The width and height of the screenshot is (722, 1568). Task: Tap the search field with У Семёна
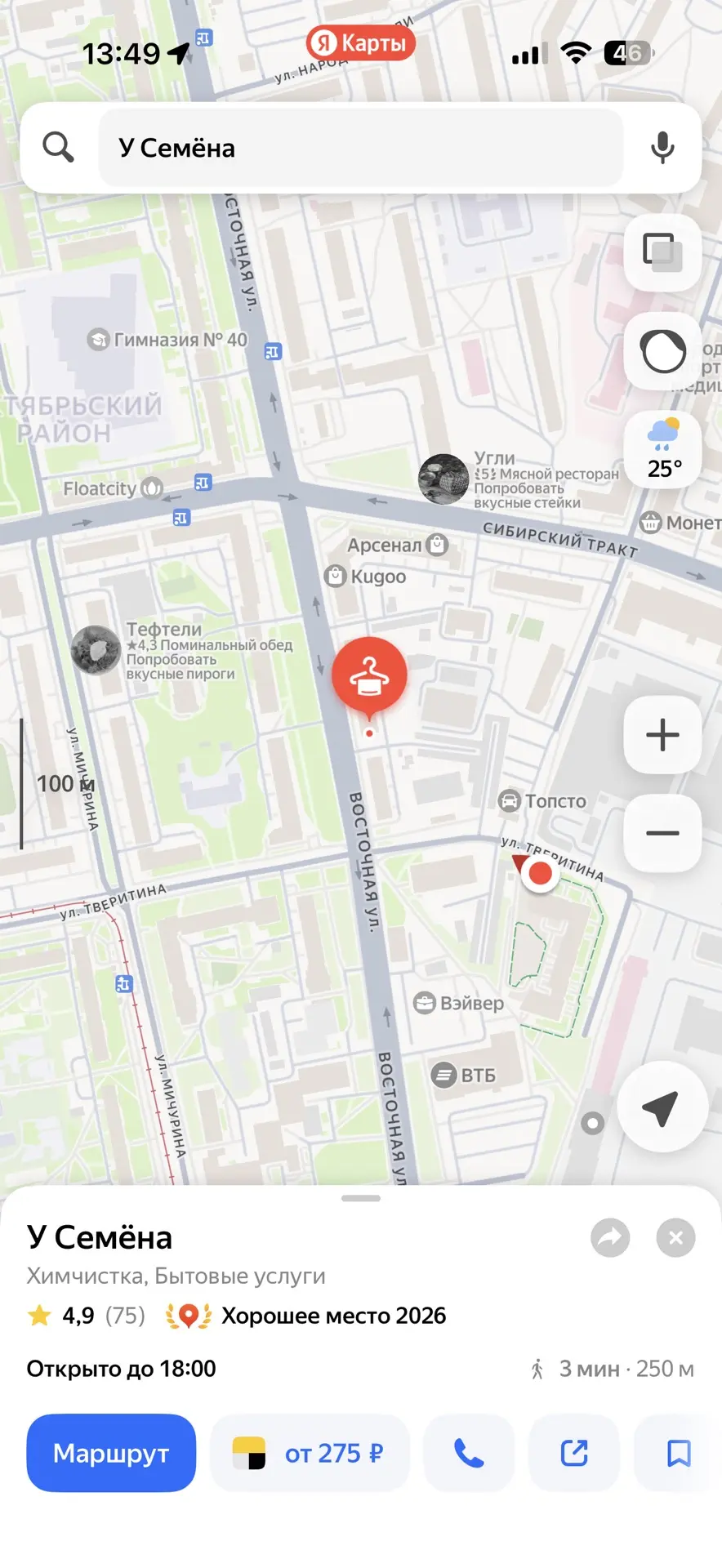click(x=360, y=148)
